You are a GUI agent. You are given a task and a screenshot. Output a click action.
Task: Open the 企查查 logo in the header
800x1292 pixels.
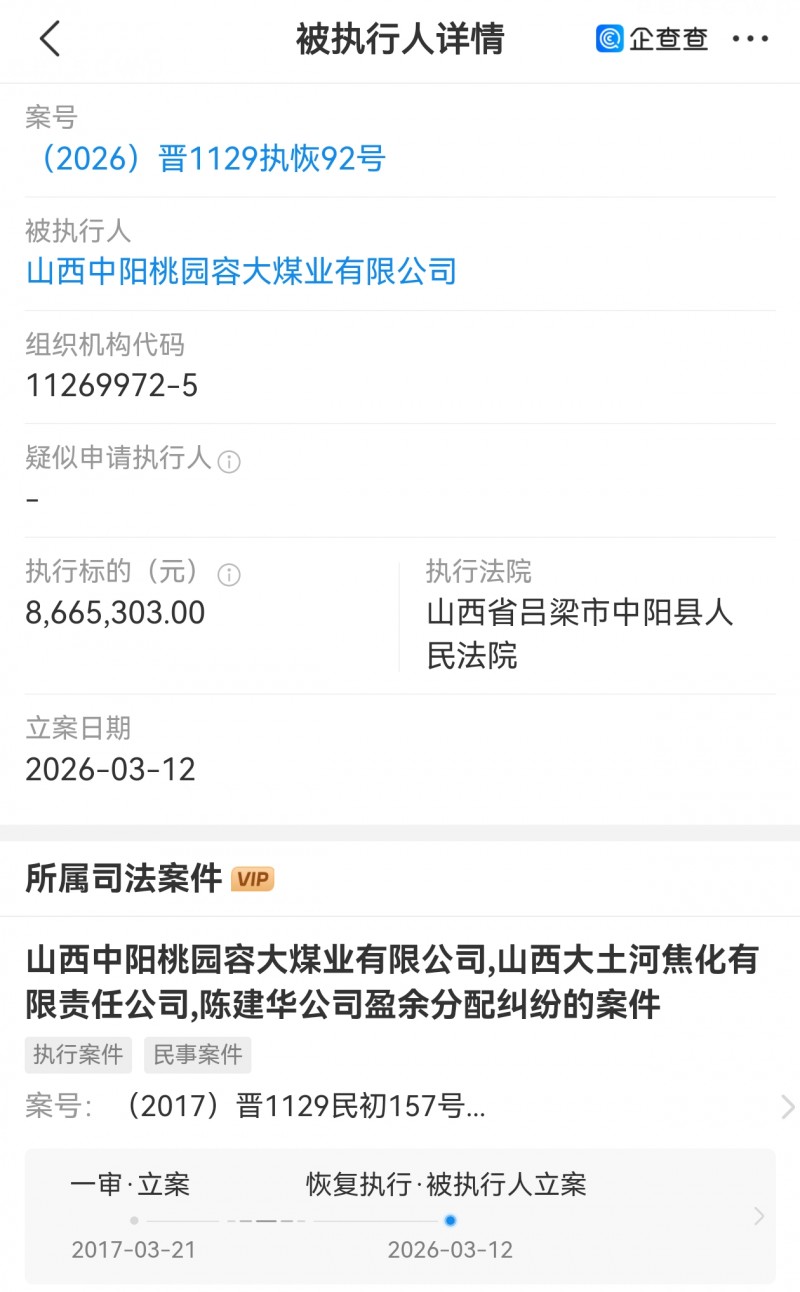click(652, 40)
